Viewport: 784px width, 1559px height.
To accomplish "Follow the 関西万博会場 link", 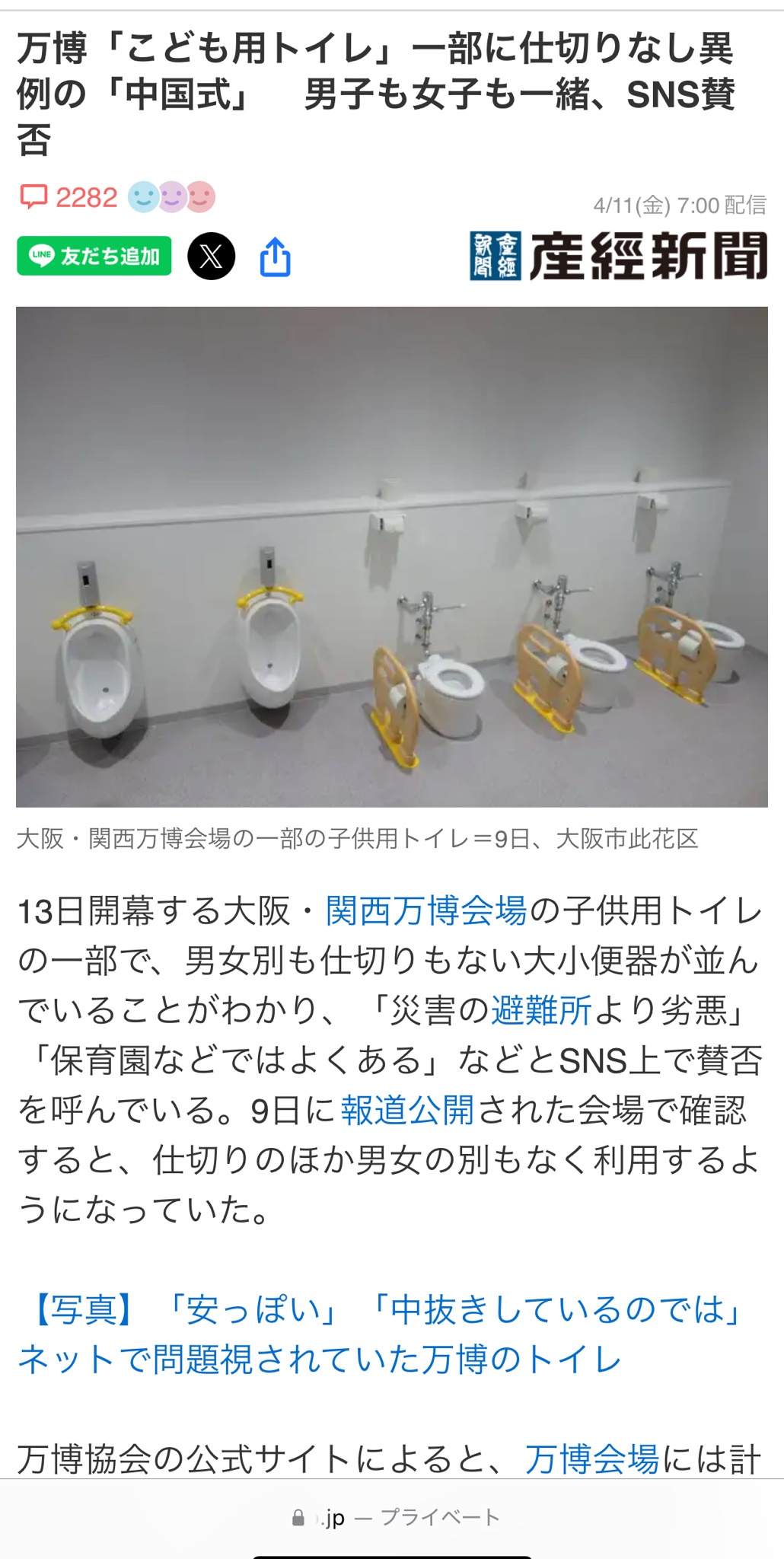I will pyautogui.click(x=426, y=911).
